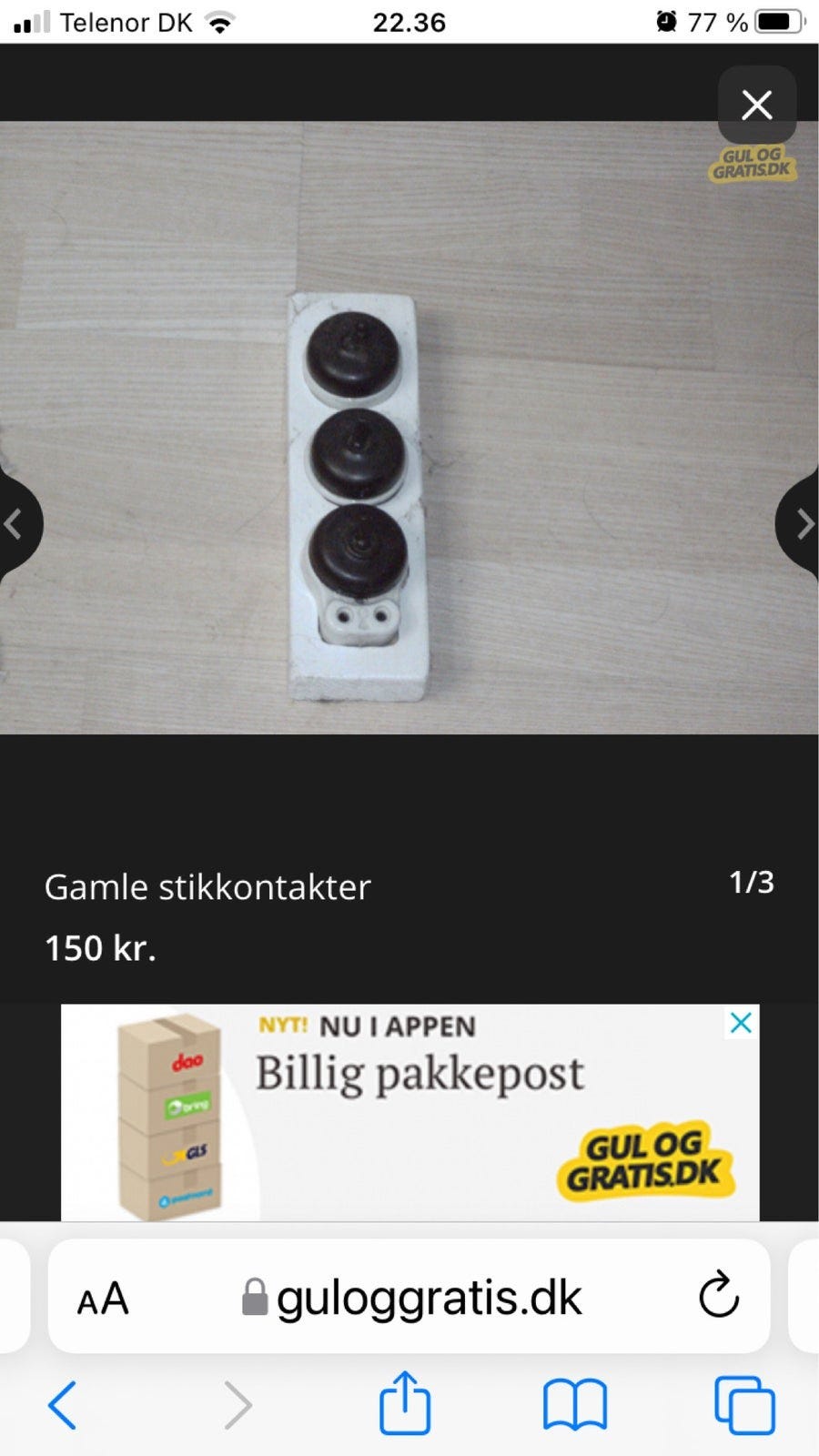Reload the guloggratis.dk page
The height and width of the screenshot is (1456, 819).
(720, 1298)
